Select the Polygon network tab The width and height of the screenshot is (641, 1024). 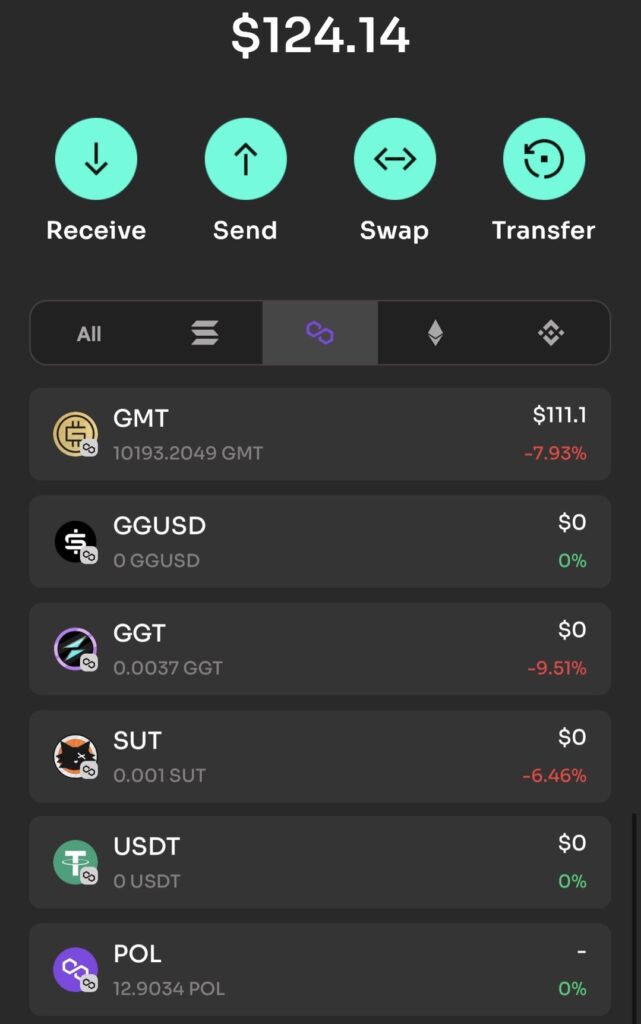320,334
